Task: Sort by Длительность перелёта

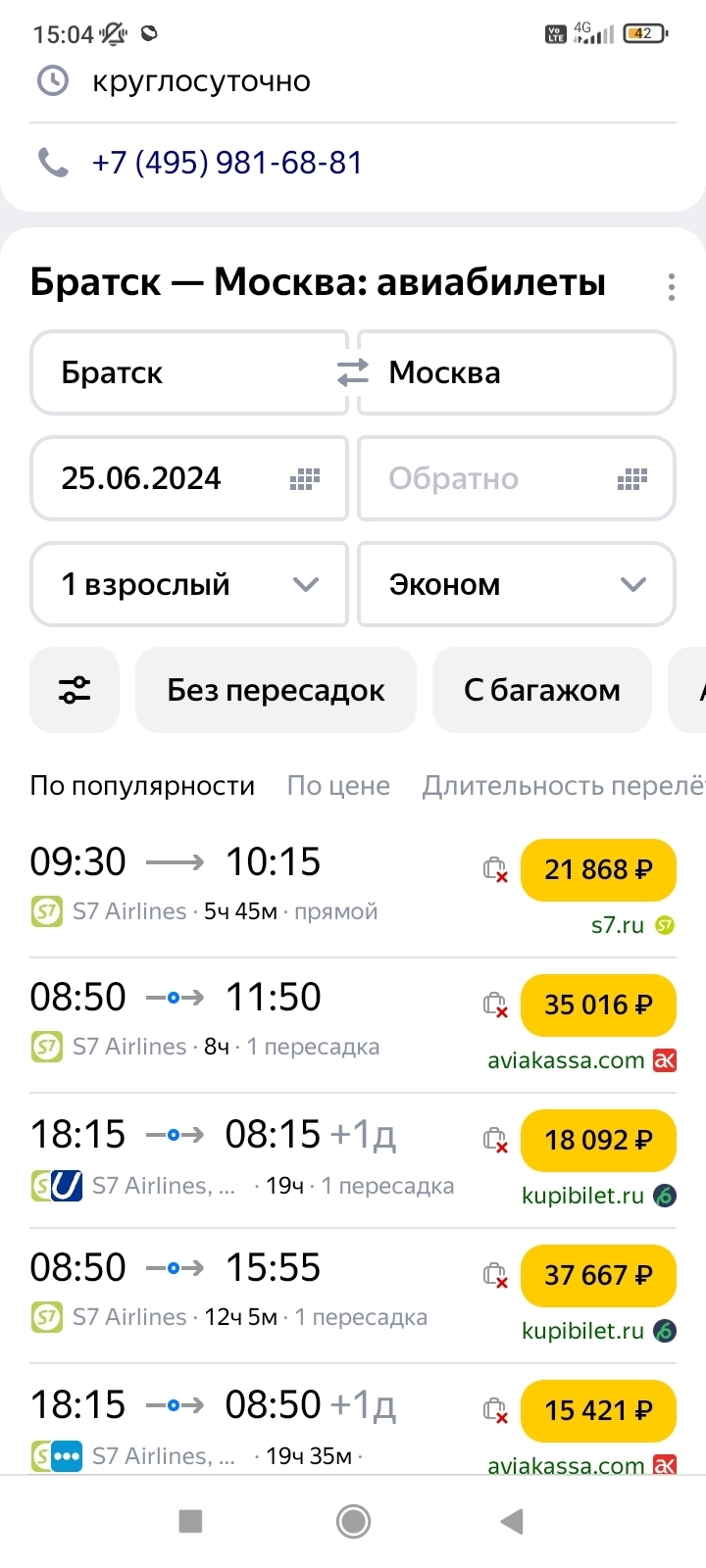Action: pyautogui.click(x=563, y=786)
